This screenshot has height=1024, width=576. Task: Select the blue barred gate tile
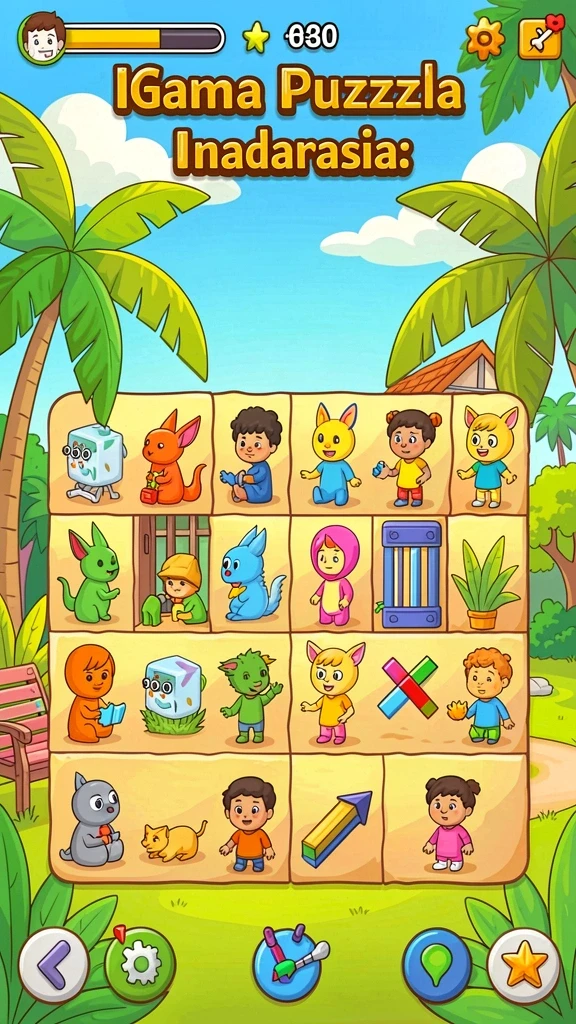(x=411, y=575)
